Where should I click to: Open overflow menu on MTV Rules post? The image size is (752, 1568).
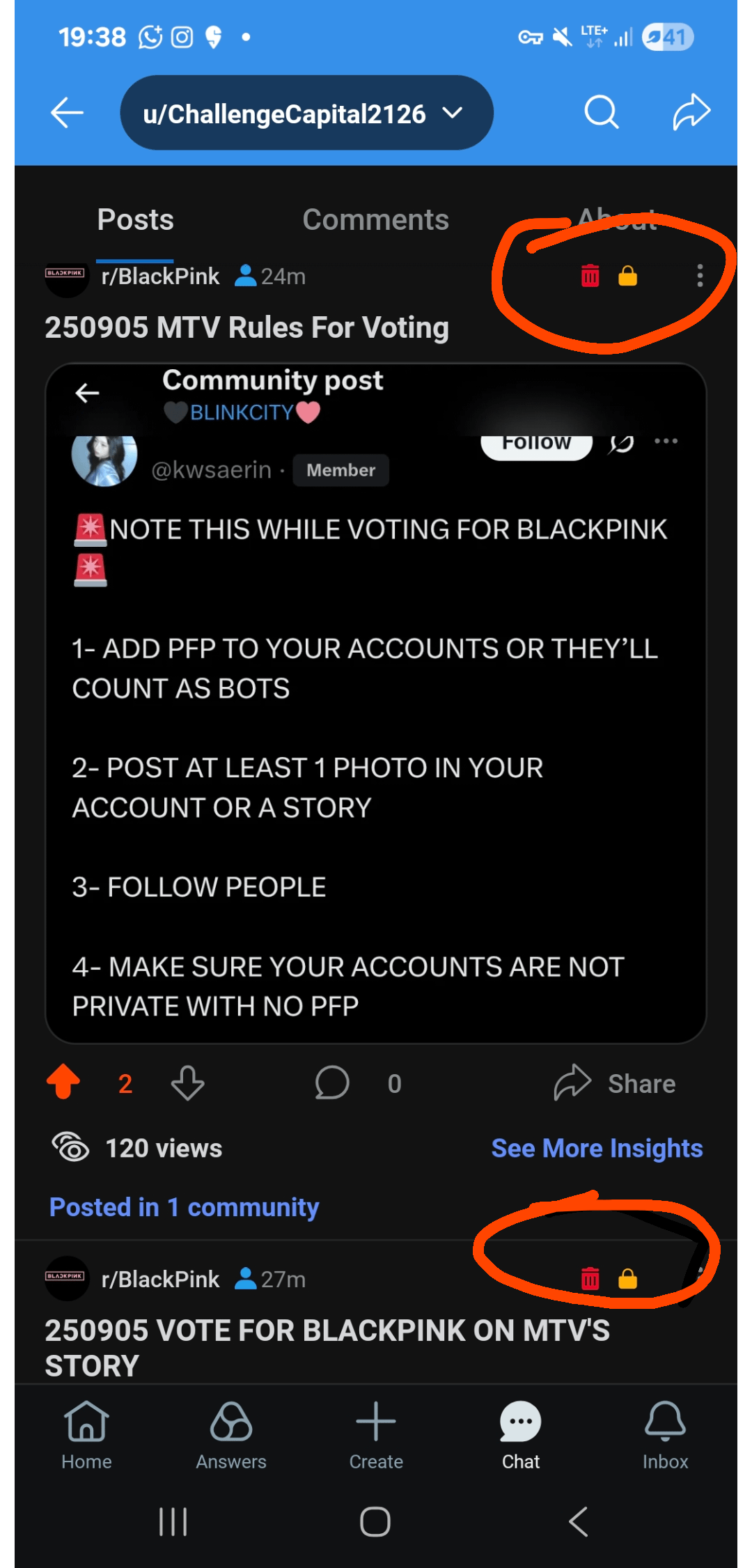coord(700,277)
